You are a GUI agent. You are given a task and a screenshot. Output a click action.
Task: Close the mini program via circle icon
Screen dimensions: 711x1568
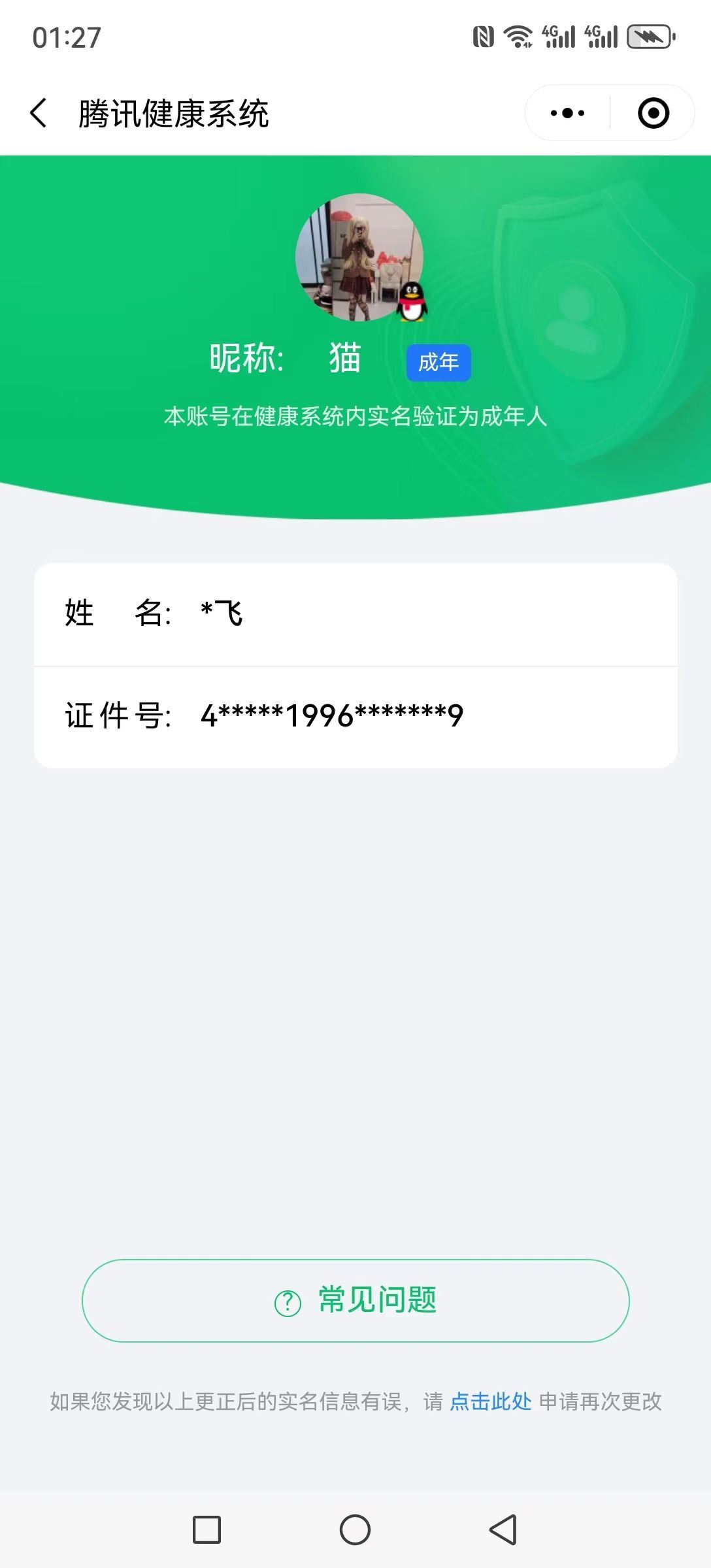pos(653,113)
